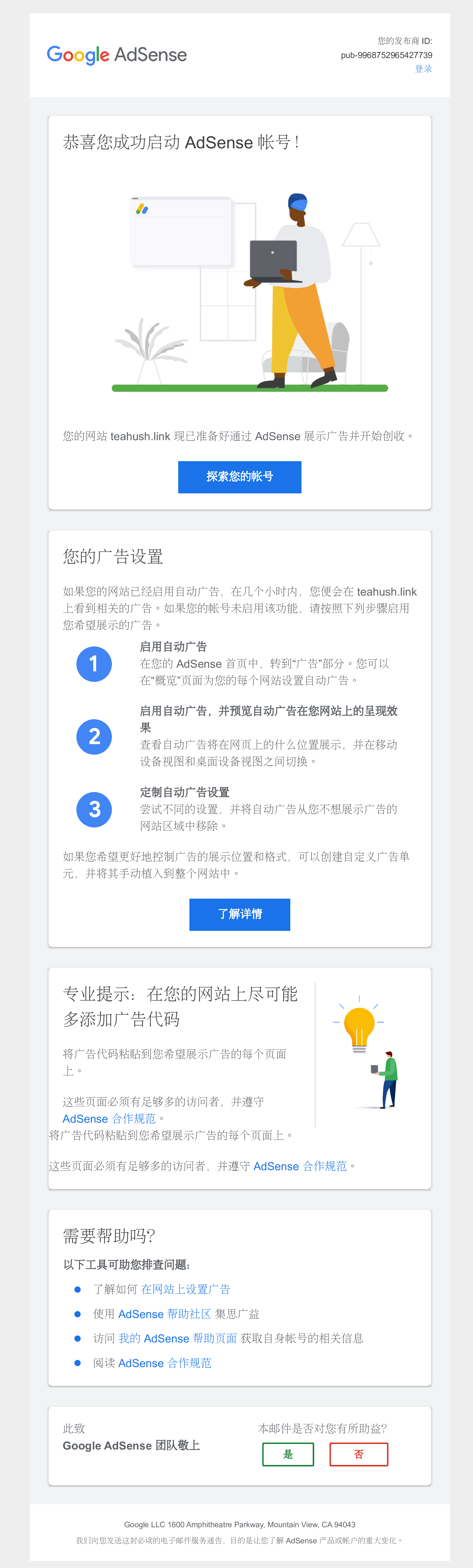Open 我的 AdSense 帮助页面 link

177,1338
